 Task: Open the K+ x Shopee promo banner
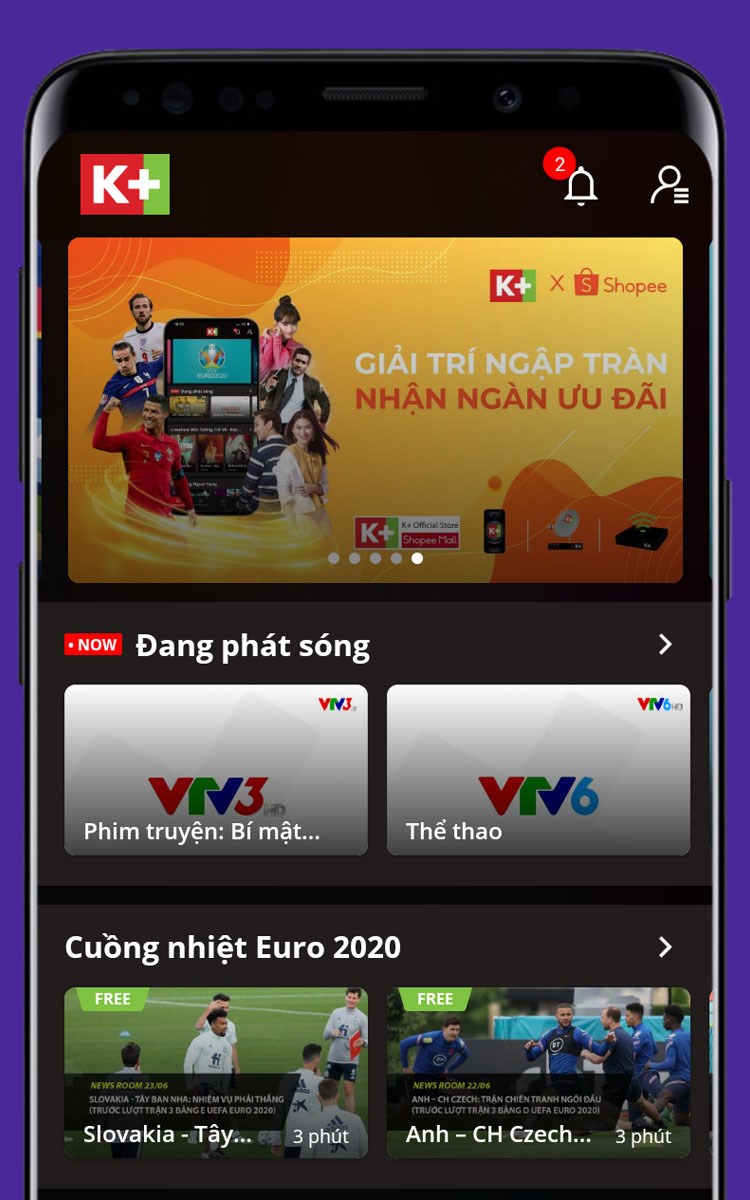click(375, 410)
